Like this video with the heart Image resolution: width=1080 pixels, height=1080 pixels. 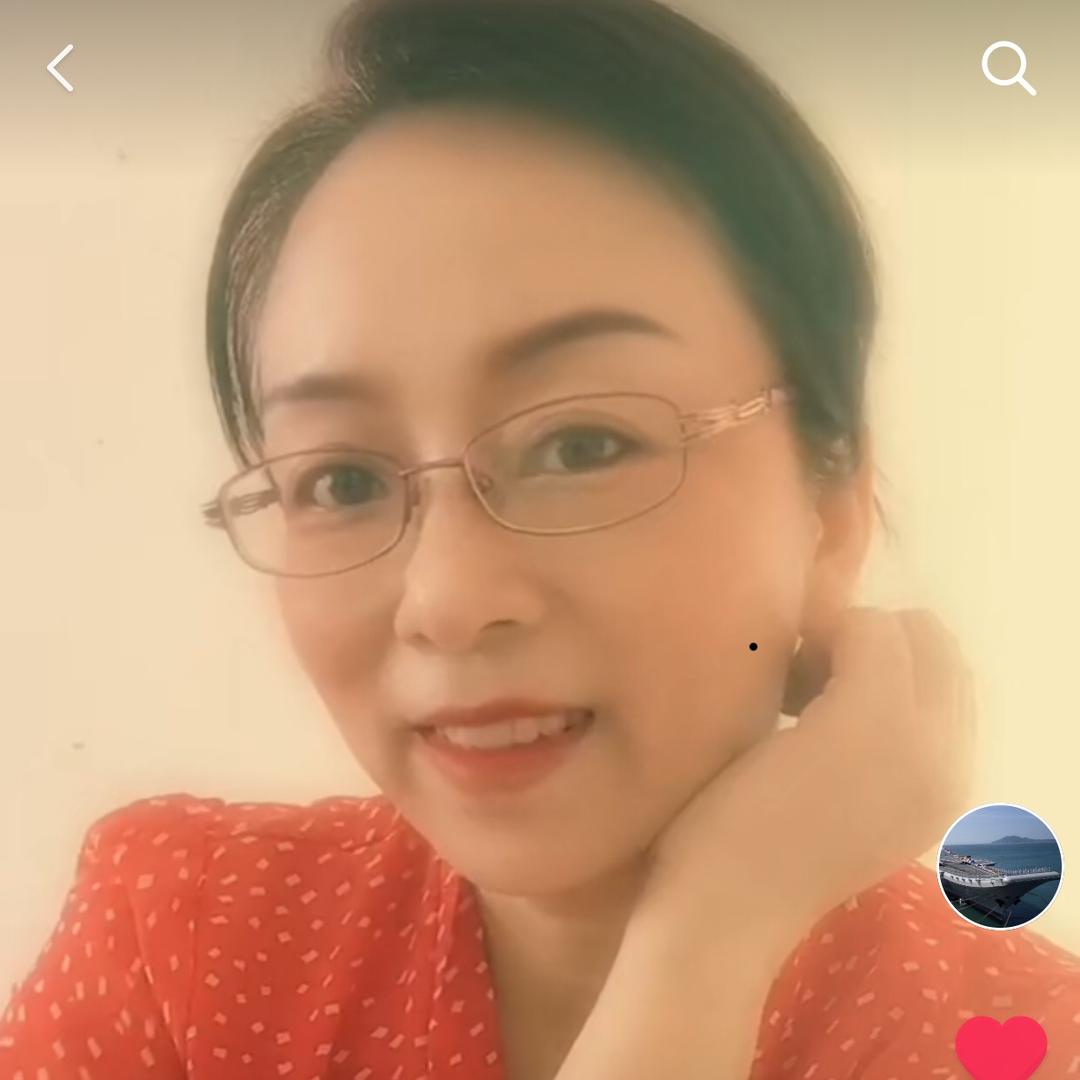point(1001,1048)
